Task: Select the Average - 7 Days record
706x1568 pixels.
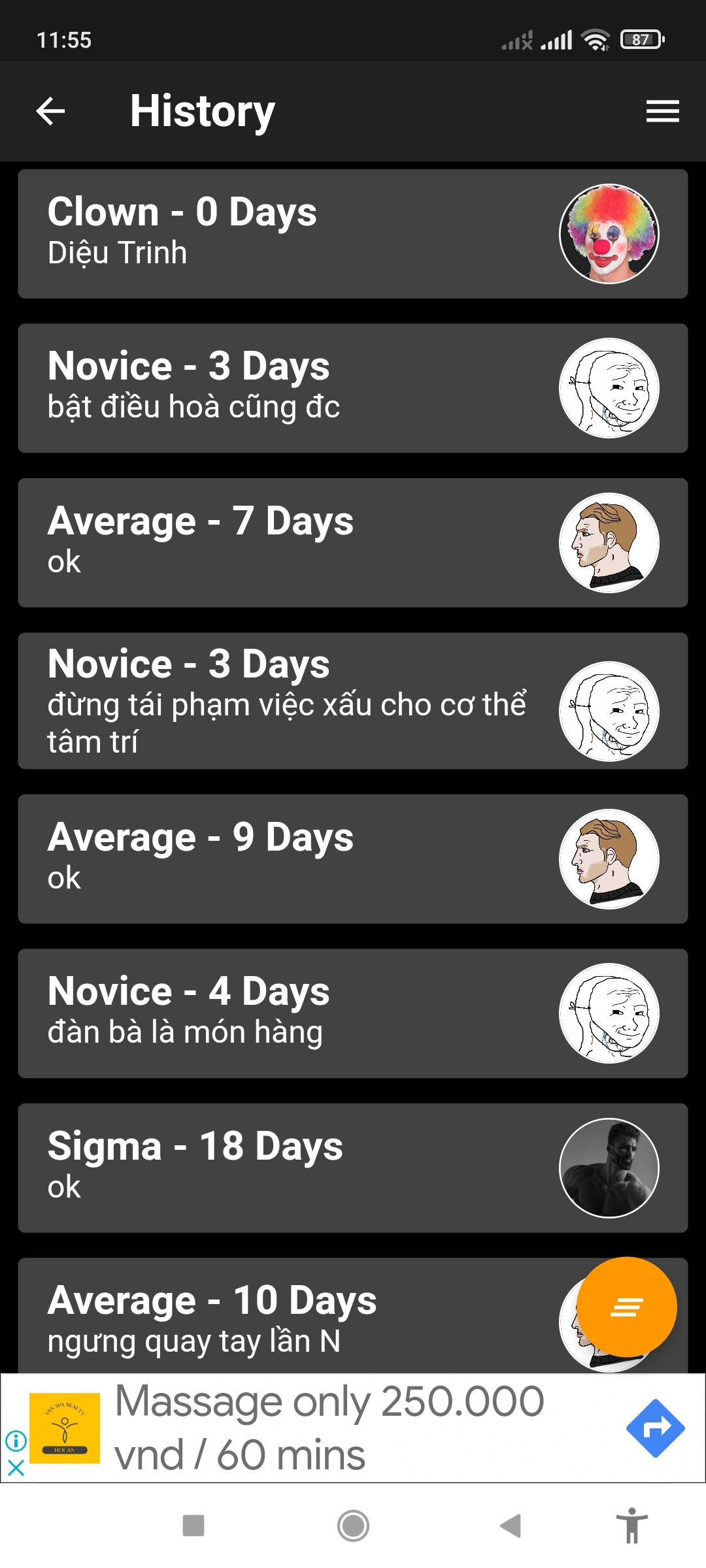Action: tap(294, 542)
